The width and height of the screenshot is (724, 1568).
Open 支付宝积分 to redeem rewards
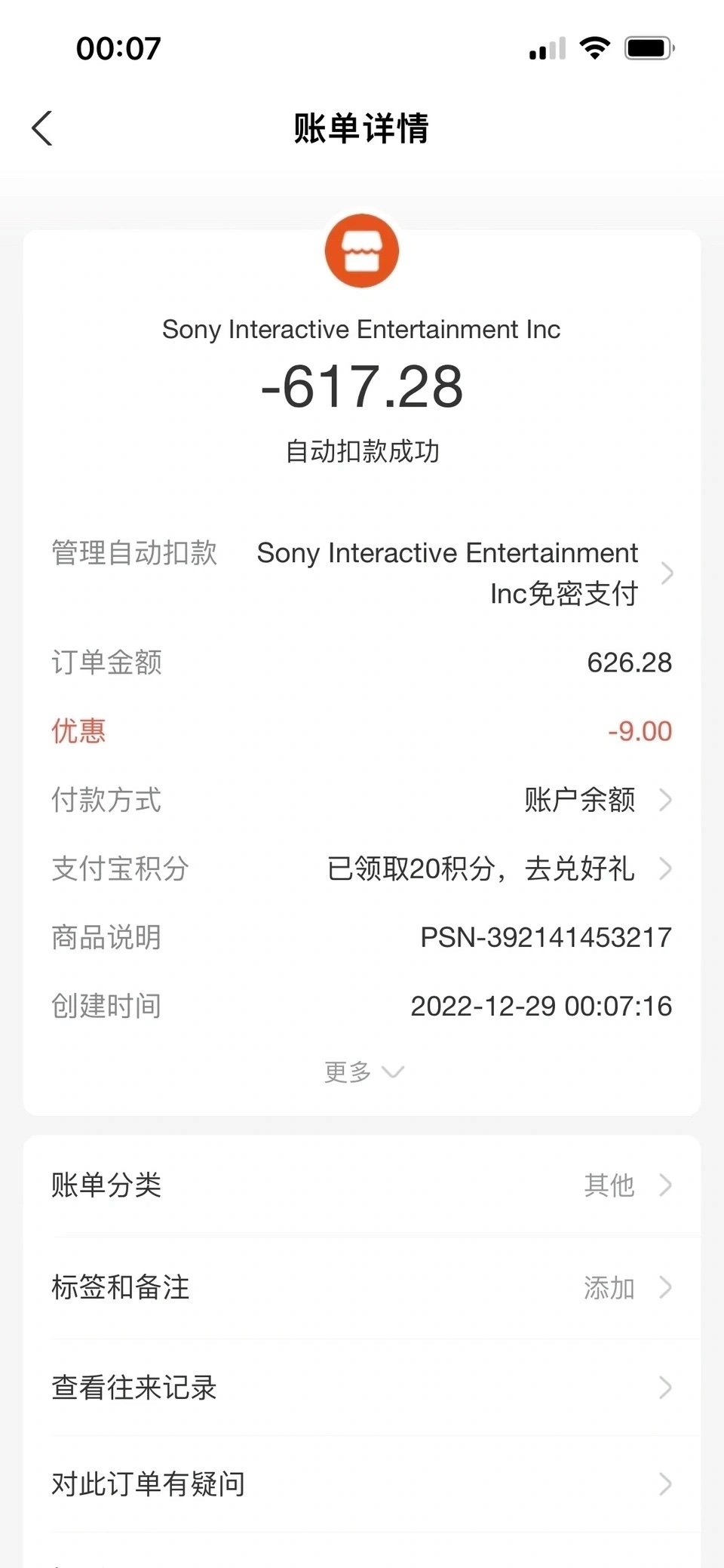[x=362, y=869]
